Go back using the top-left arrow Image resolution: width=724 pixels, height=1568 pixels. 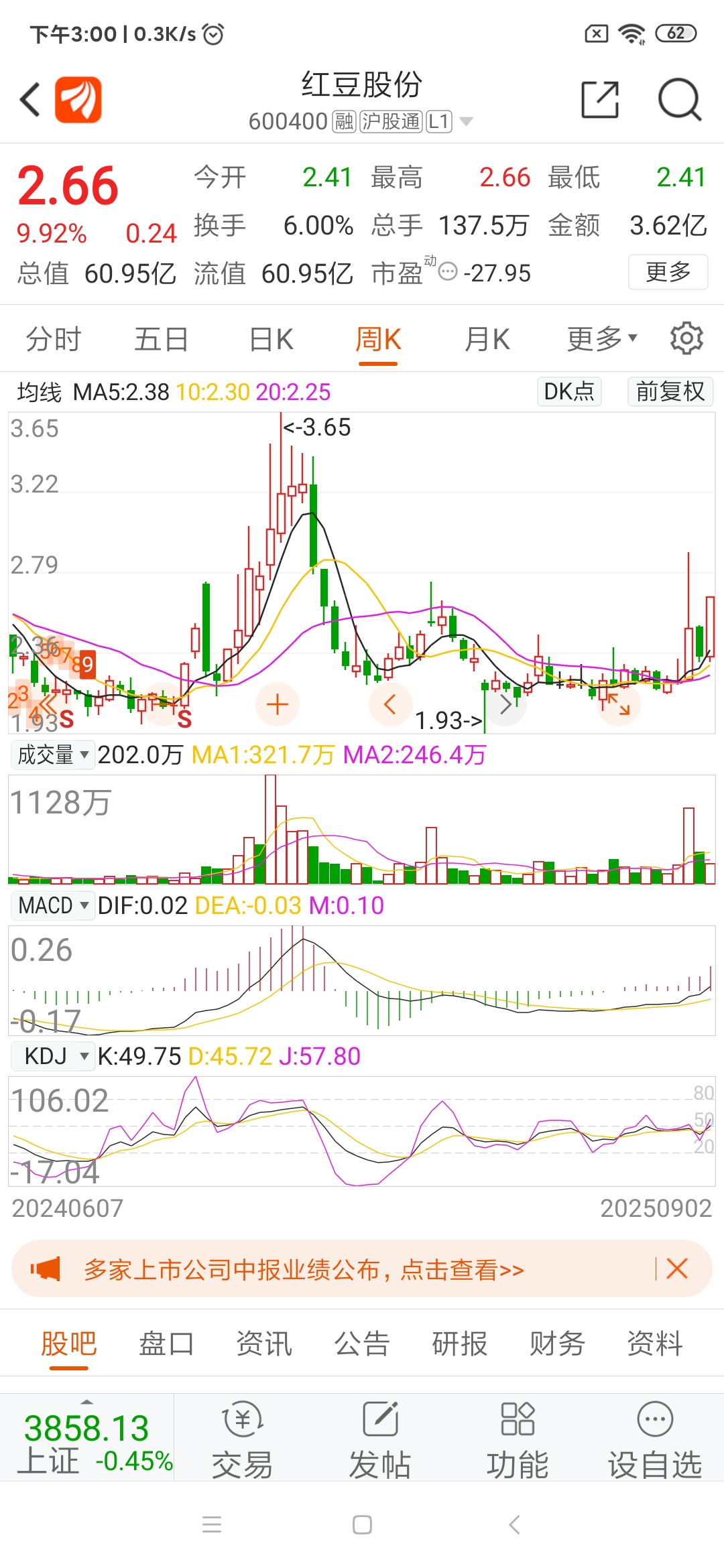(31, 100)
